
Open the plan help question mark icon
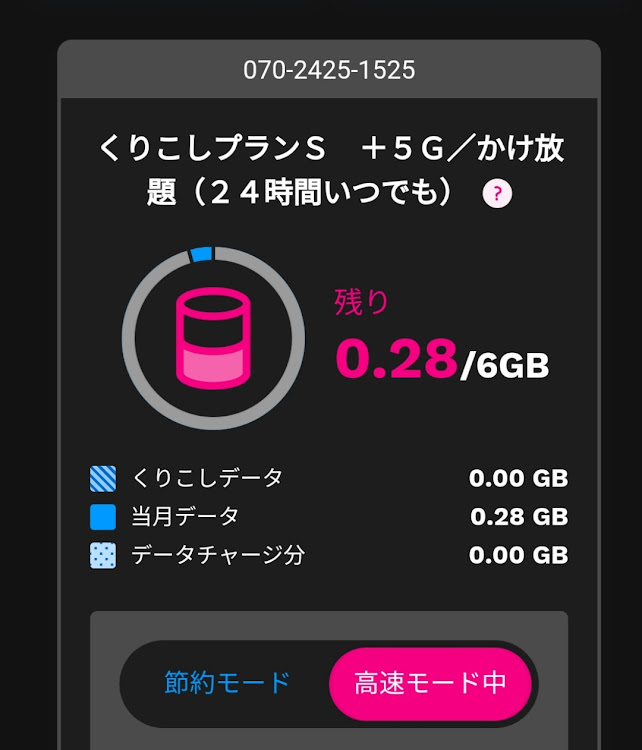(497, 193)
